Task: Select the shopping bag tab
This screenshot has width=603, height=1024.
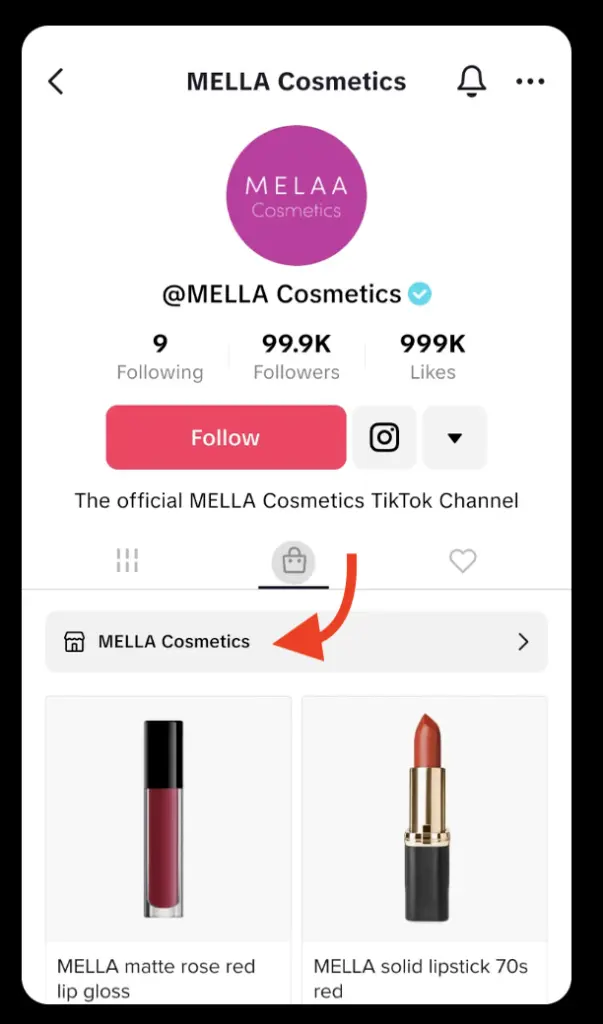Action: [x=294, y=562]
